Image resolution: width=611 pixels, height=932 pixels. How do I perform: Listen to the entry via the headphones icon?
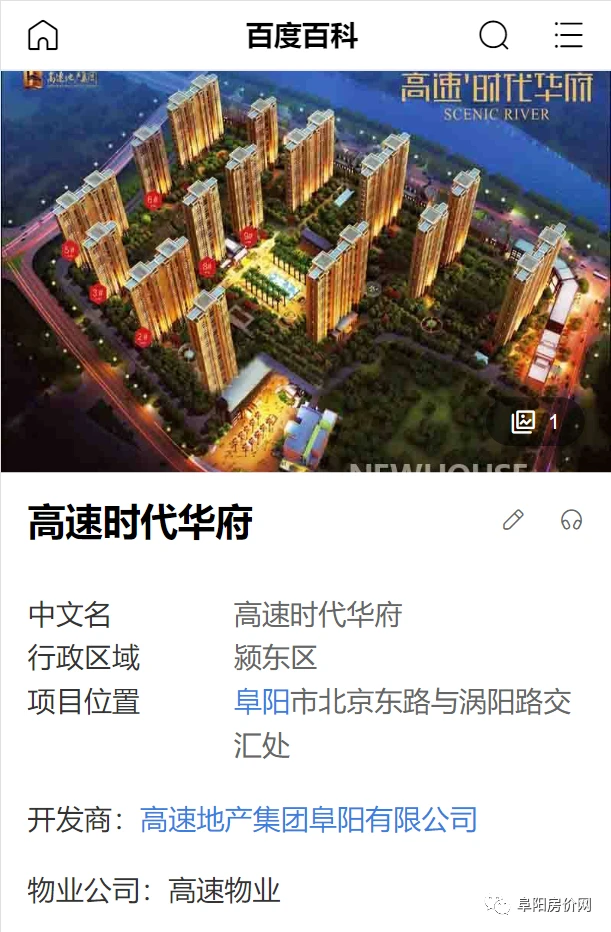click(x=571, y=519)
